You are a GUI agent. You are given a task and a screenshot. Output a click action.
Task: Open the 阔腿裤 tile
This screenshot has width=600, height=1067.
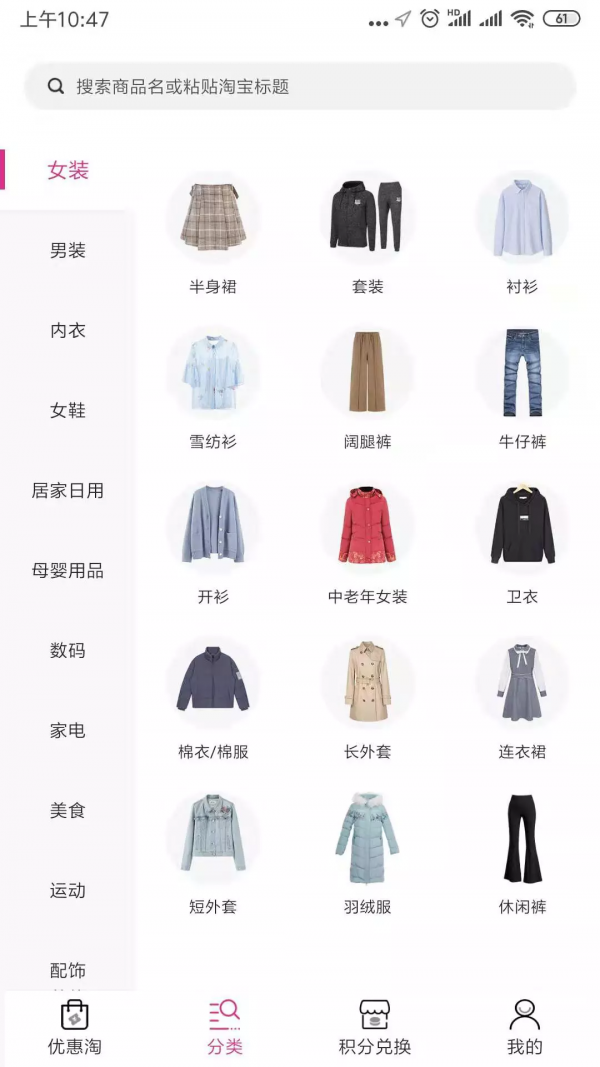[367, 390]
